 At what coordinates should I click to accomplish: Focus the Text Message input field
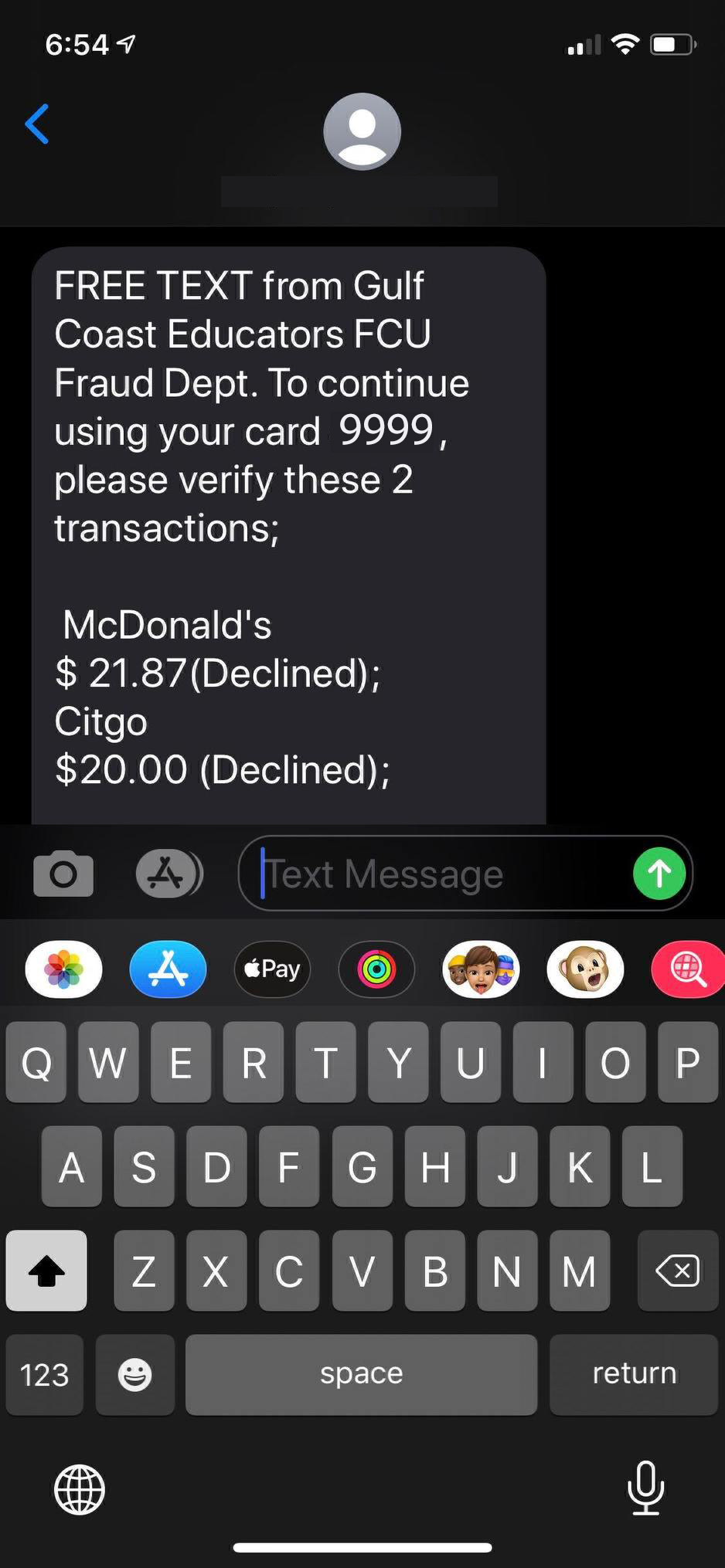coord(444,874)
